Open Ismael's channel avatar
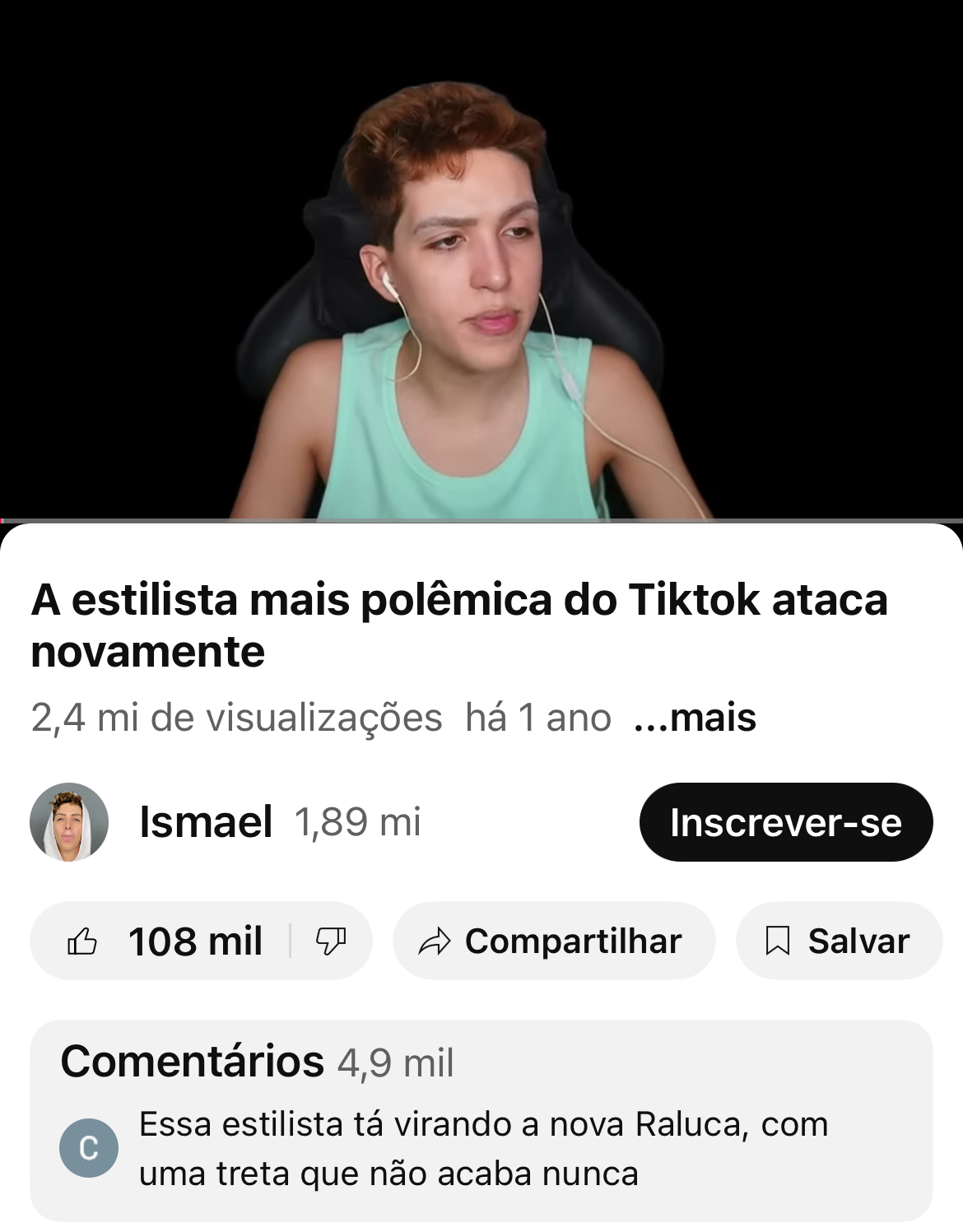The height and width of the screenshot is (1232, 963). click(69, 822)
